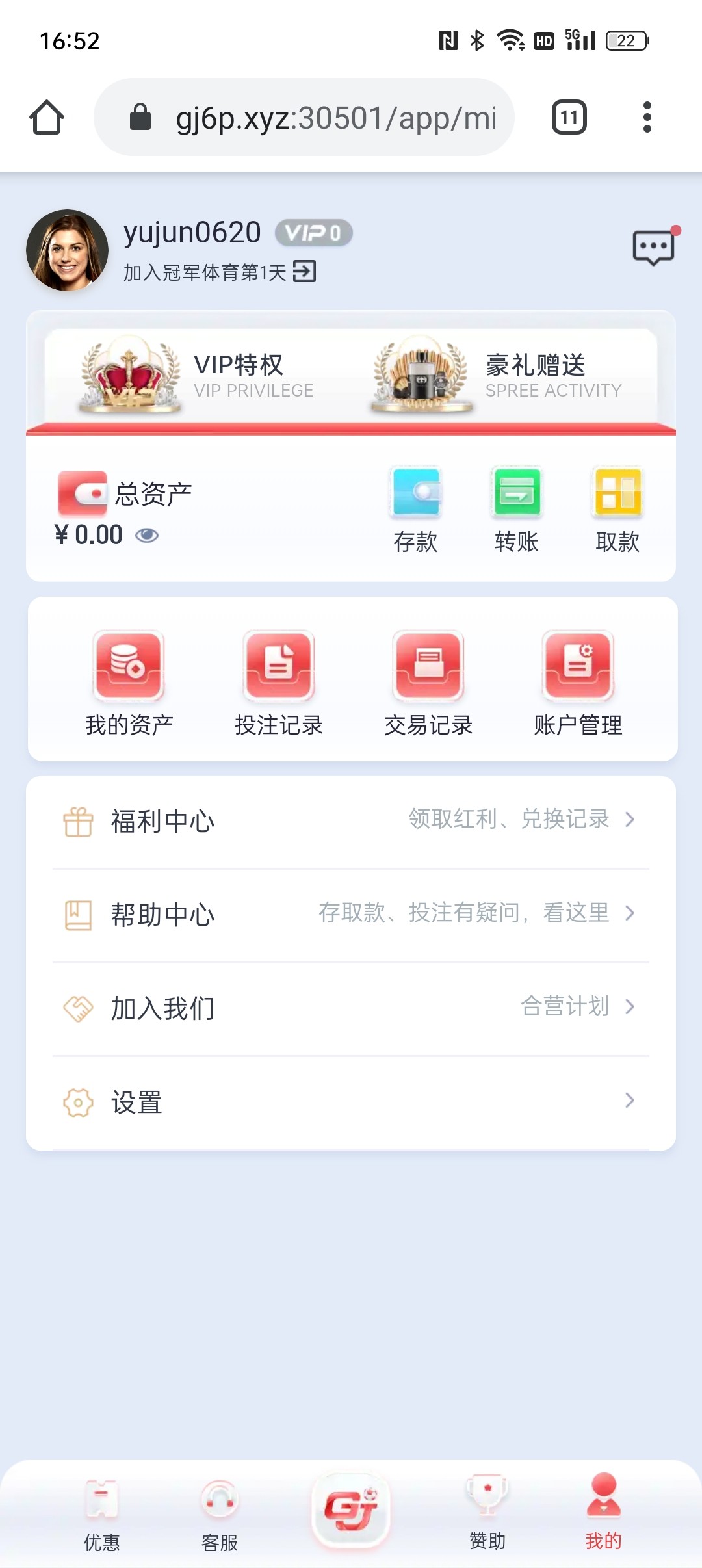Open the 加入我们 partnership plan link
The image size is (702, 1568).
(351, 1008)
